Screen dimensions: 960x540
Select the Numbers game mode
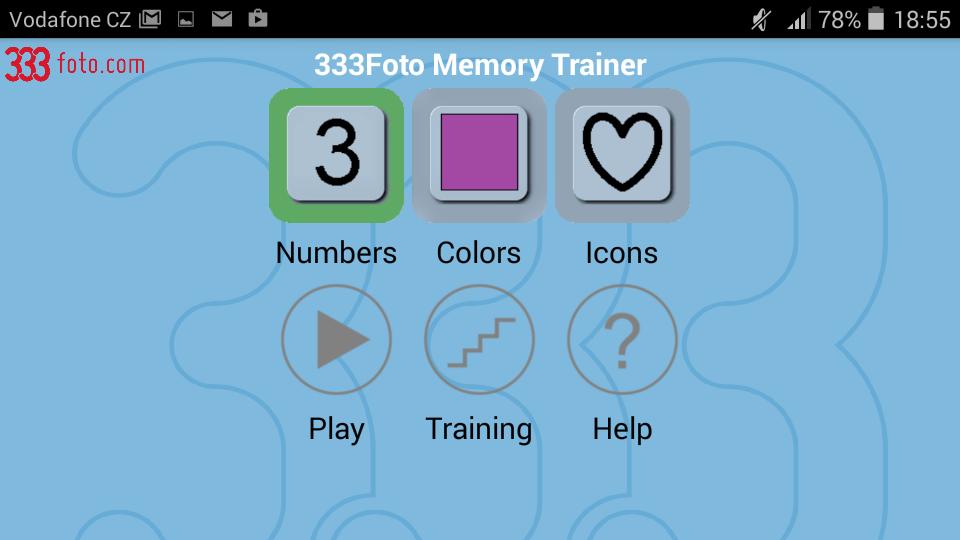336,155
